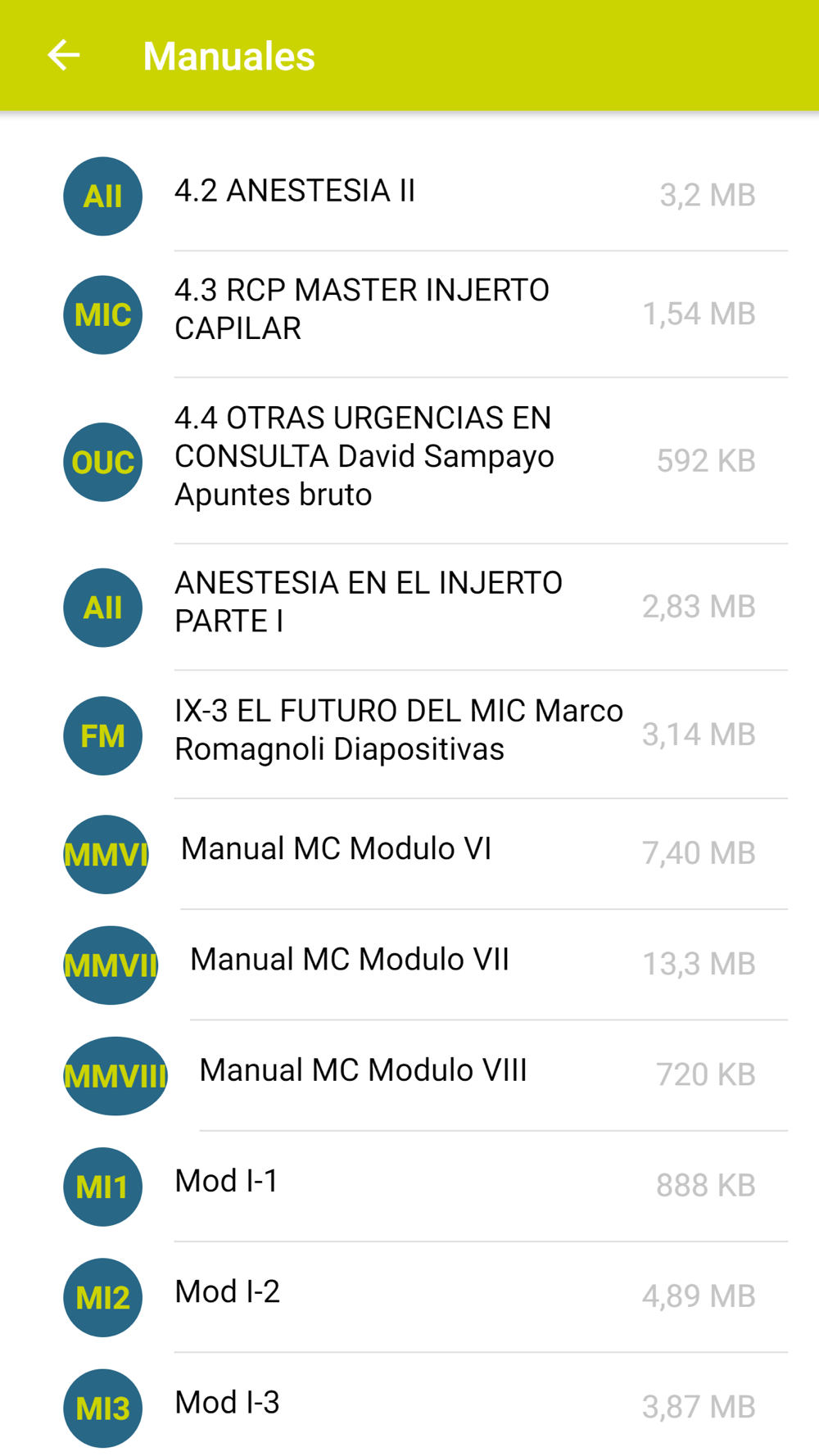Screen dimensions: 819x1456
Task: Open Manual MC Modulo VIII
Action: coord(409,1075)
